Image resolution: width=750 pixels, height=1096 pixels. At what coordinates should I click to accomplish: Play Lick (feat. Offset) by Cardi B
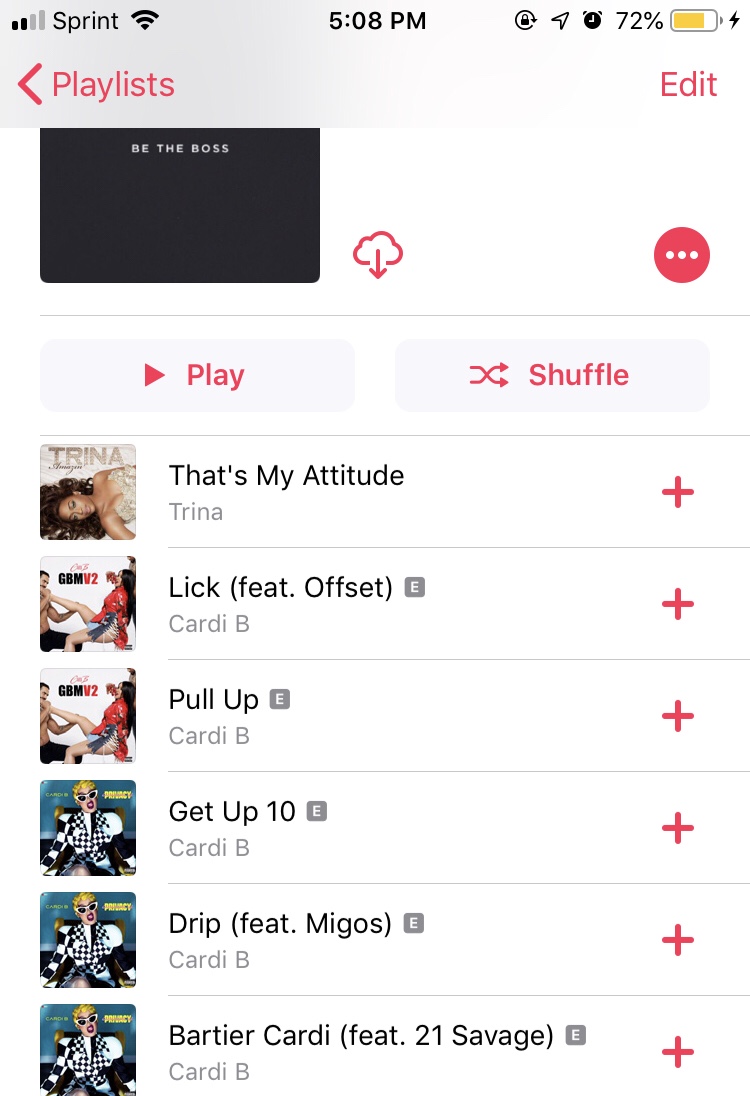280,603
